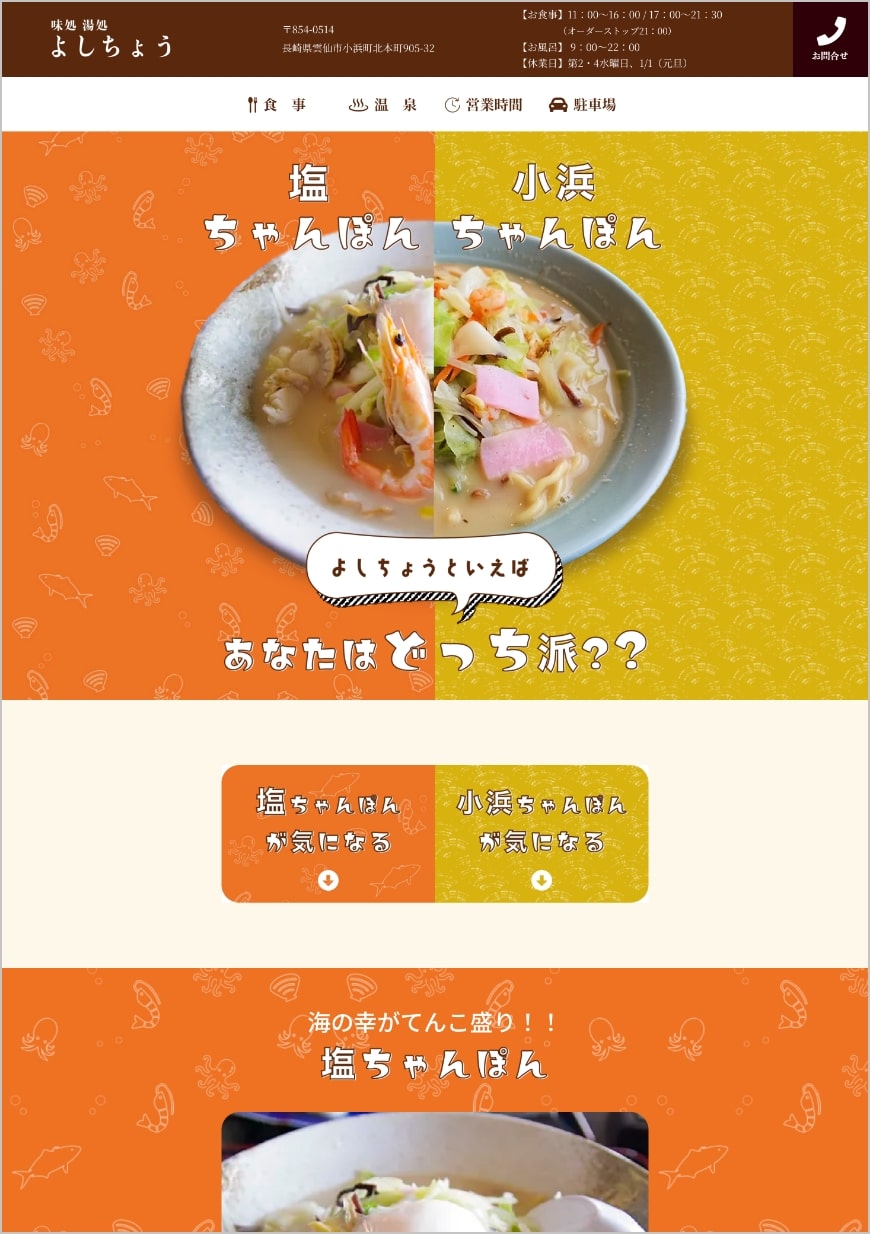
Task: Open the よしちょう site logo home
Action: pos(112,40)
